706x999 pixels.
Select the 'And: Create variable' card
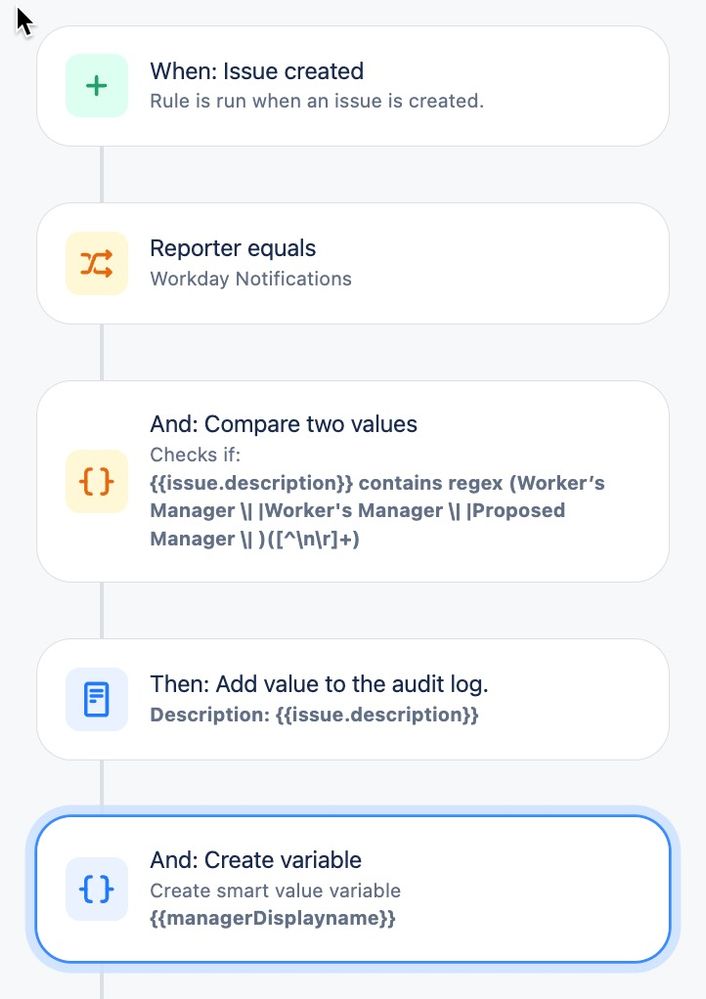352,888
